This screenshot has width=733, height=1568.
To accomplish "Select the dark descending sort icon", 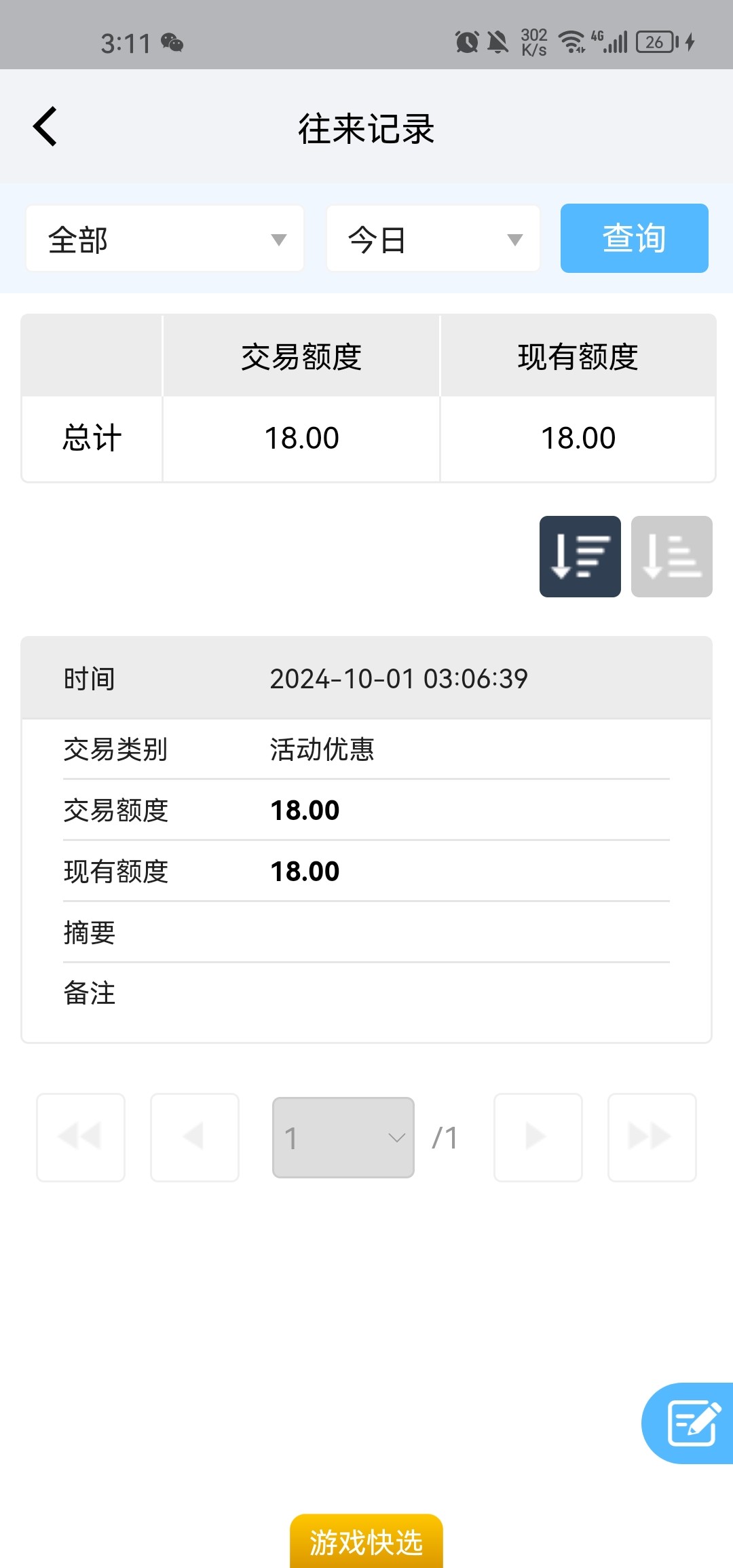I will coord(580,557).
